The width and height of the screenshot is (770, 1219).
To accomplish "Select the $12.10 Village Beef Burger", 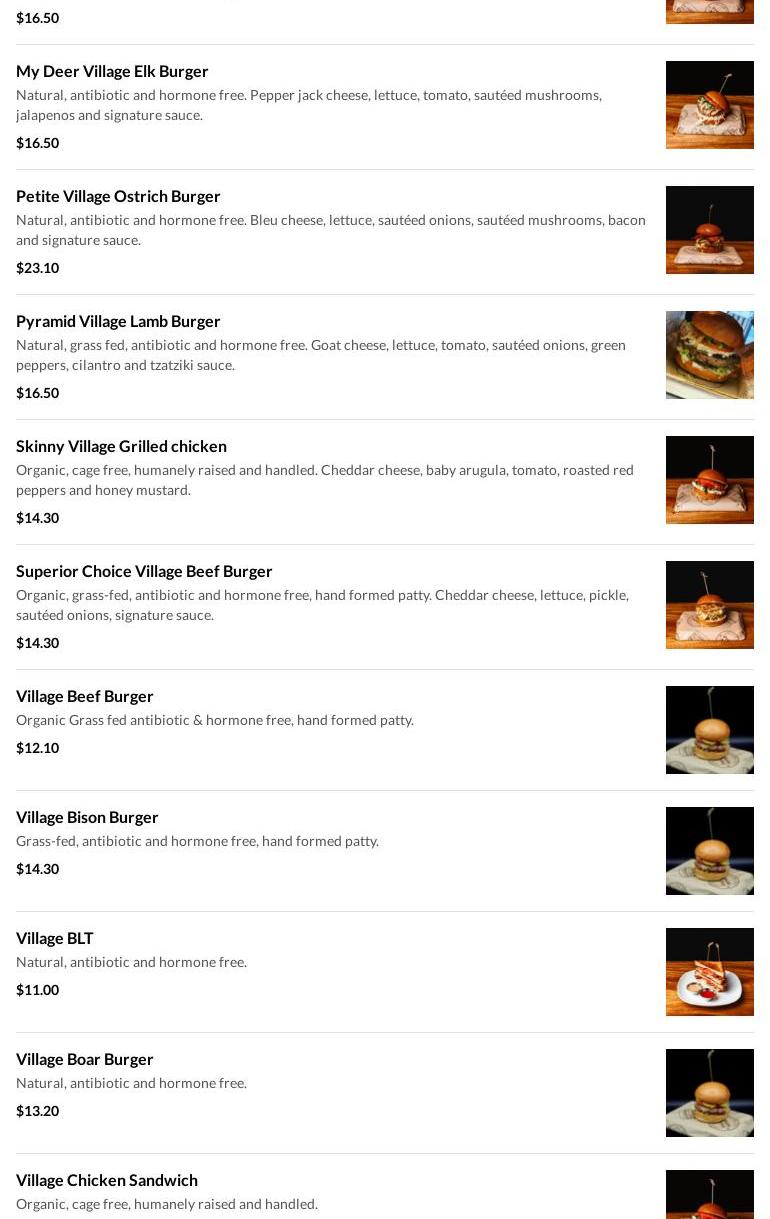I will click(85, 696).
